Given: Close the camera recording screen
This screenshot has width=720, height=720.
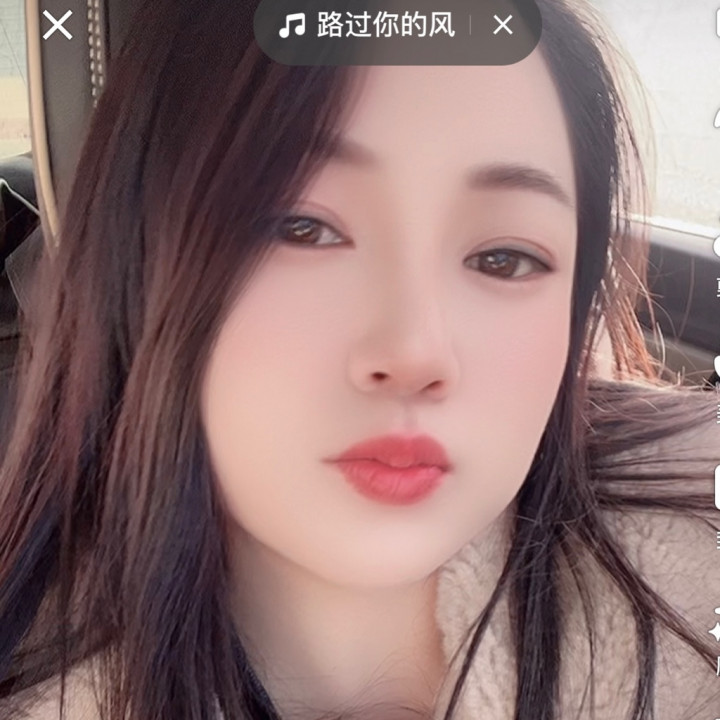Looking at the screenshot, I should [x=57, y=25].
